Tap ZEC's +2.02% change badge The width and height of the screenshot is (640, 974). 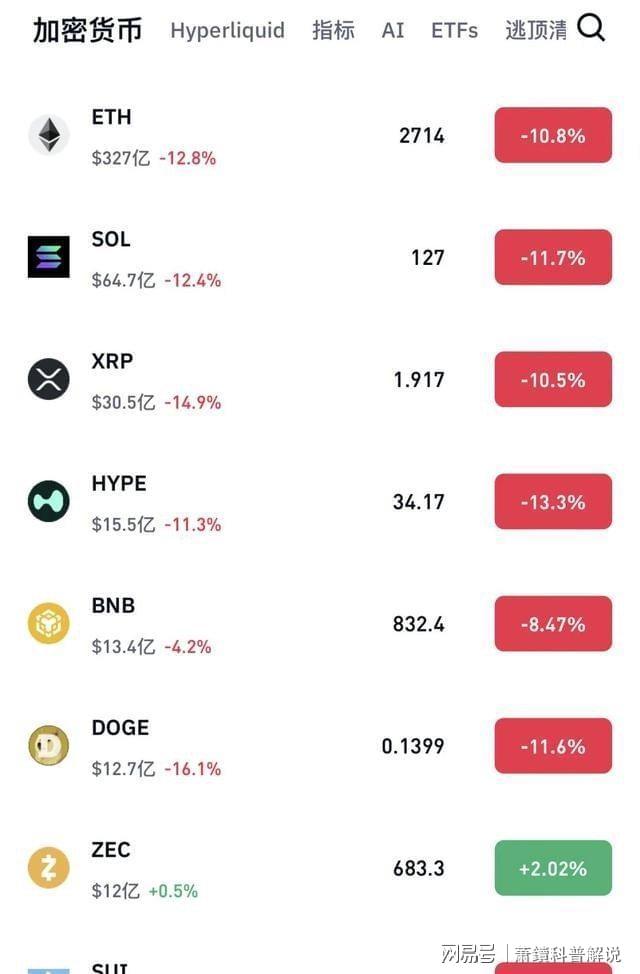click(x=553, y=868)
